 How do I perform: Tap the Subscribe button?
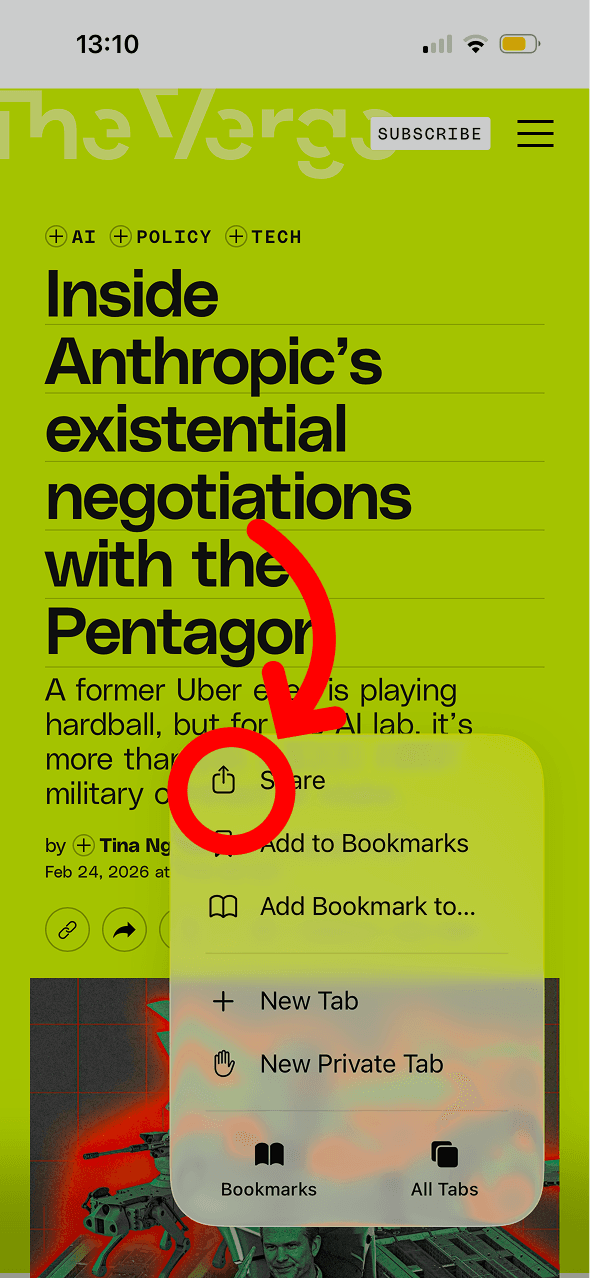(430, 134)
